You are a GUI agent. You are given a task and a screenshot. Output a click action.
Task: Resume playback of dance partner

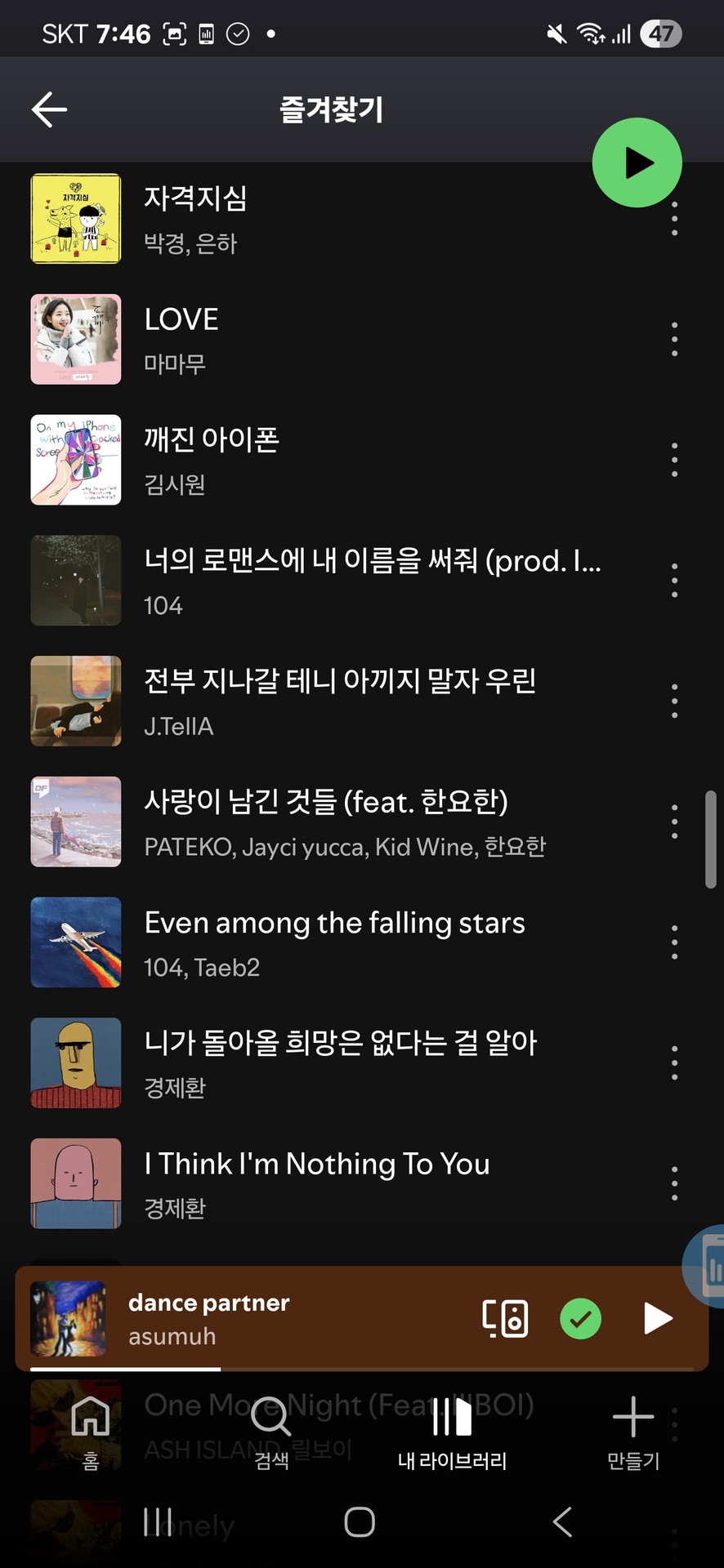(x=658, y=1318)
